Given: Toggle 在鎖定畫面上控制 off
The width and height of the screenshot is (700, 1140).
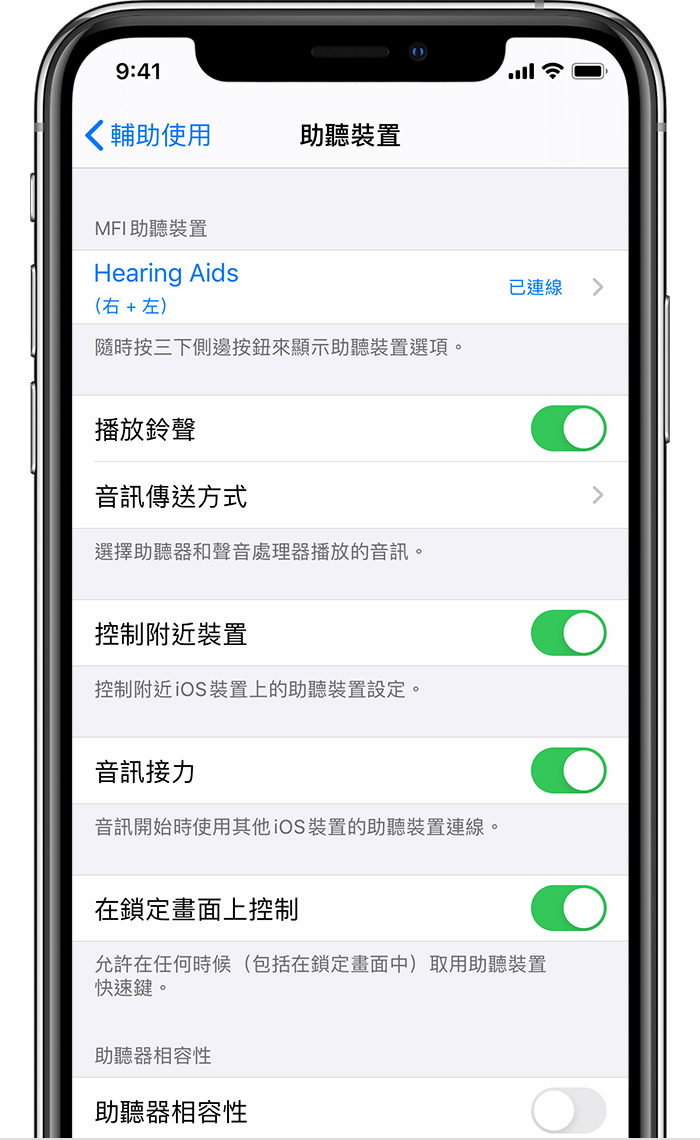Looking at the screenshot, I should click(568, 907).
